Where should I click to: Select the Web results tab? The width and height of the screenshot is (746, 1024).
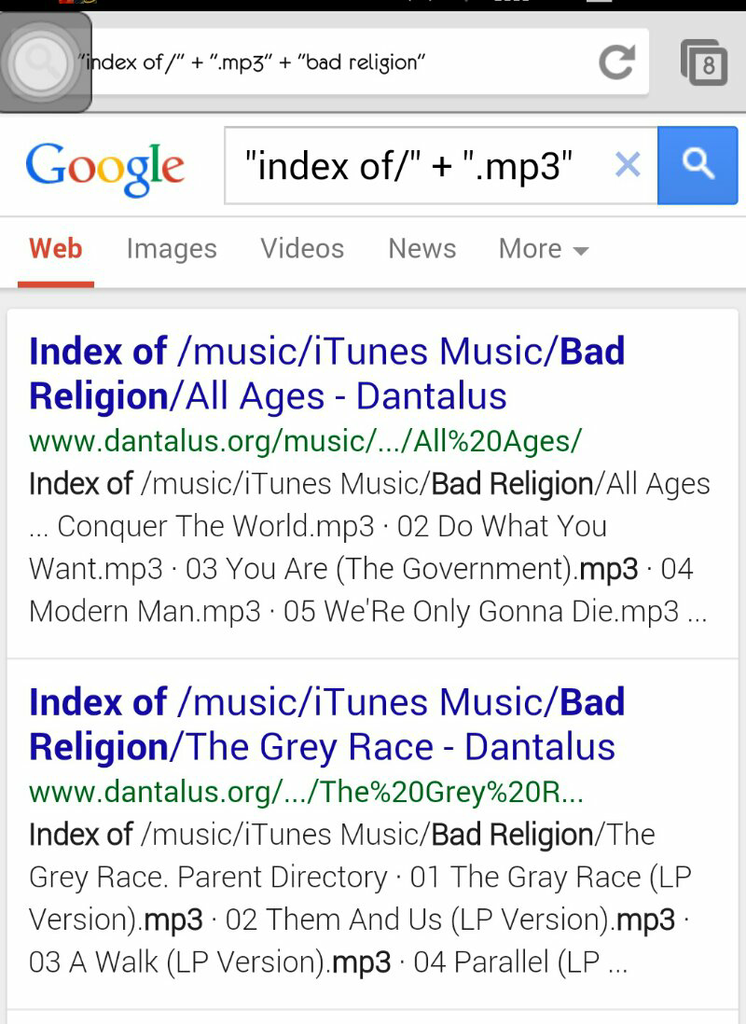pyautogui.click(x=56, y=249)
